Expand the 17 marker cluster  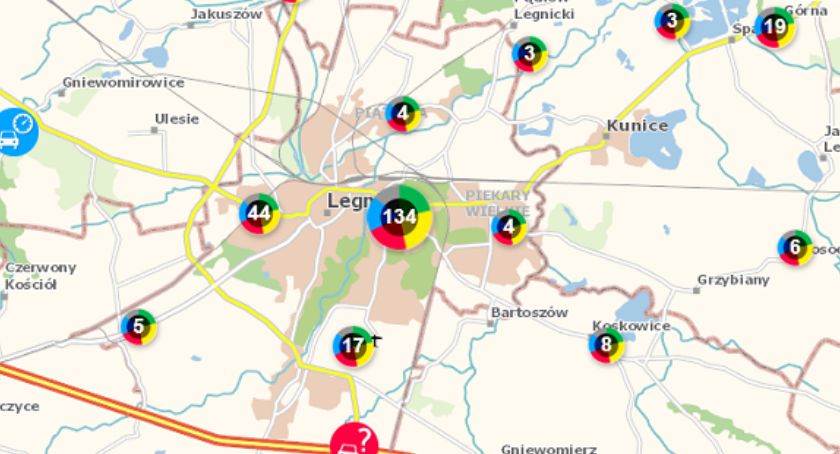coord(352,346)
